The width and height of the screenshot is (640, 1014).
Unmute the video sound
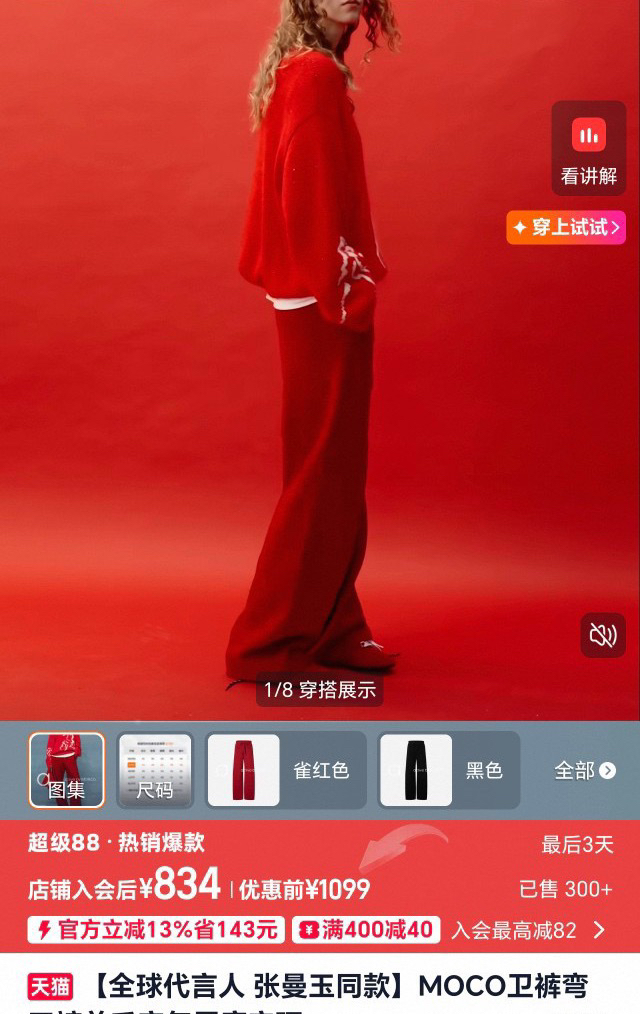coord(603,635)
